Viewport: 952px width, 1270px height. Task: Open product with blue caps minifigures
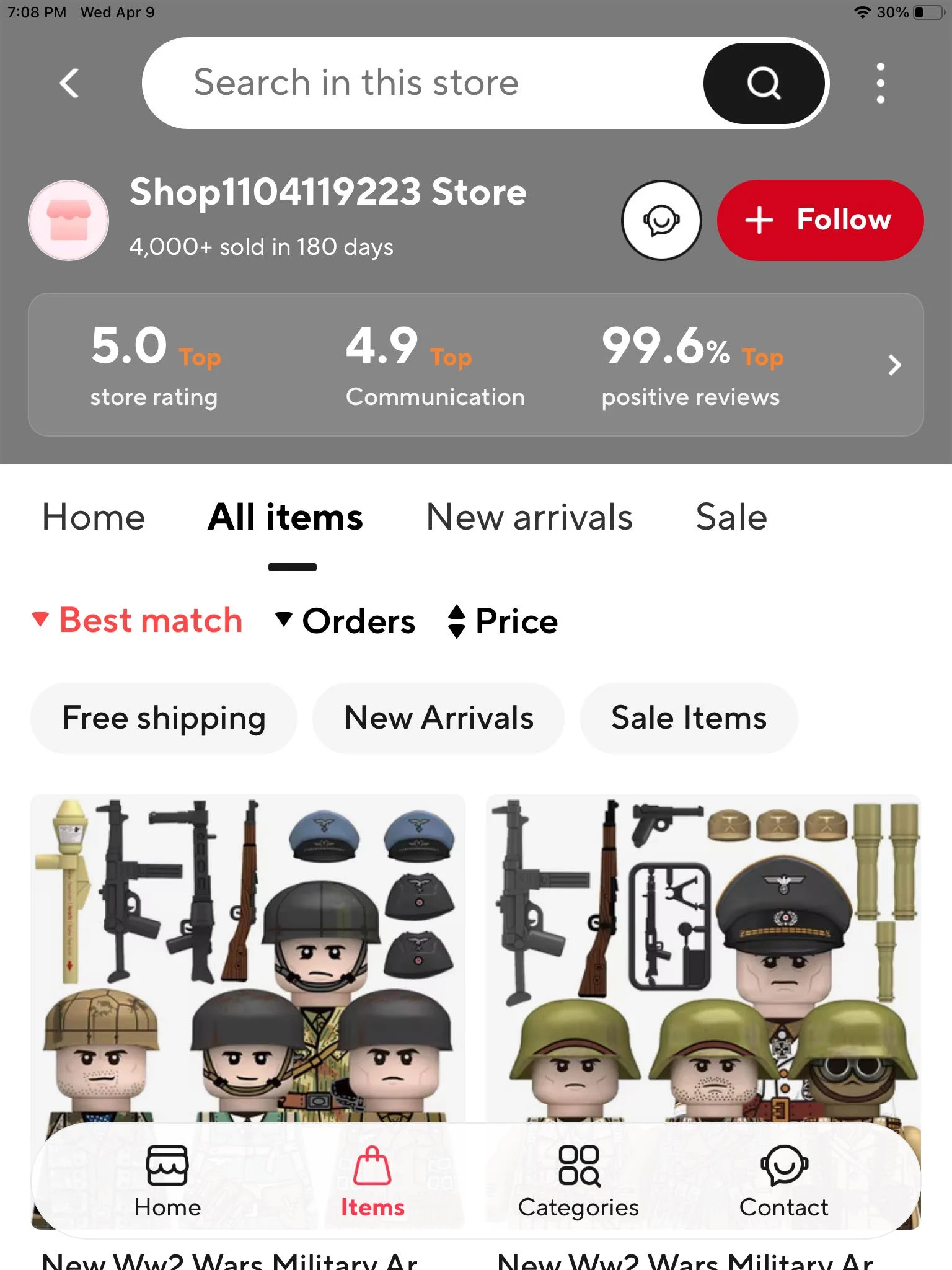tap(248, 955)
